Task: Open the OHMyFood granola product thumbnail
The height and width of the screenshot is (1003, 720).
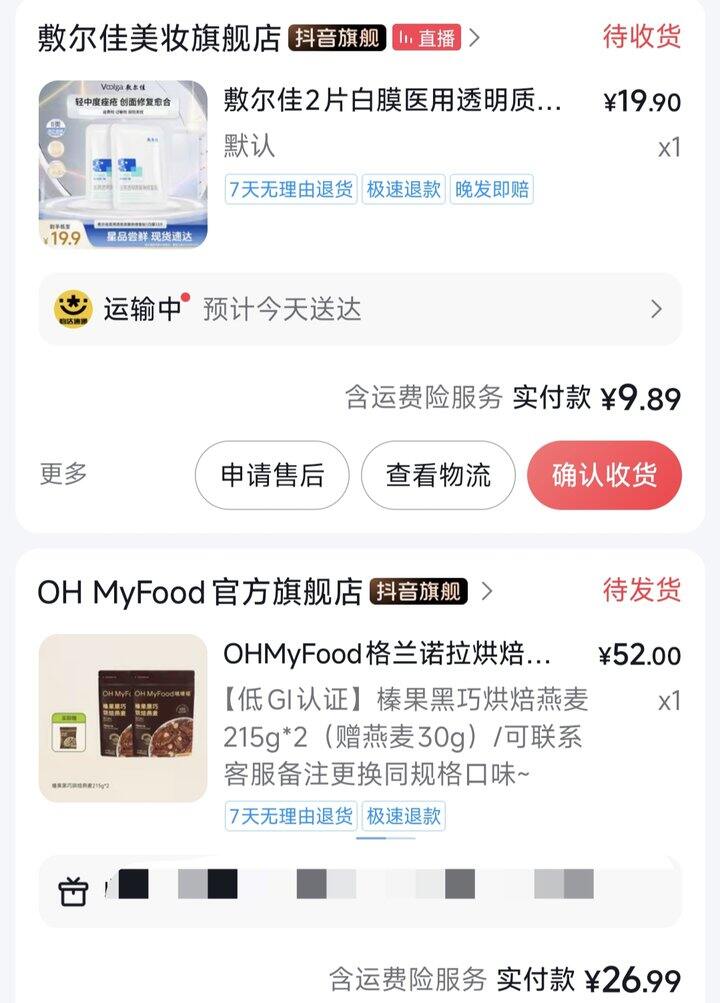Action: [x=123, y=718]
